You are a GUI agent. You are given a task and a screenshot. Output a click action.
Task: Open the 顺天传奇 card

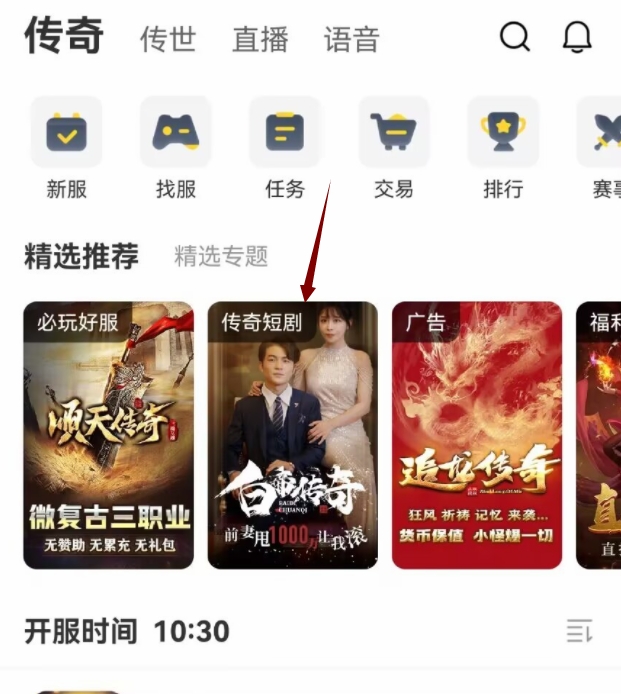point(108,435)
